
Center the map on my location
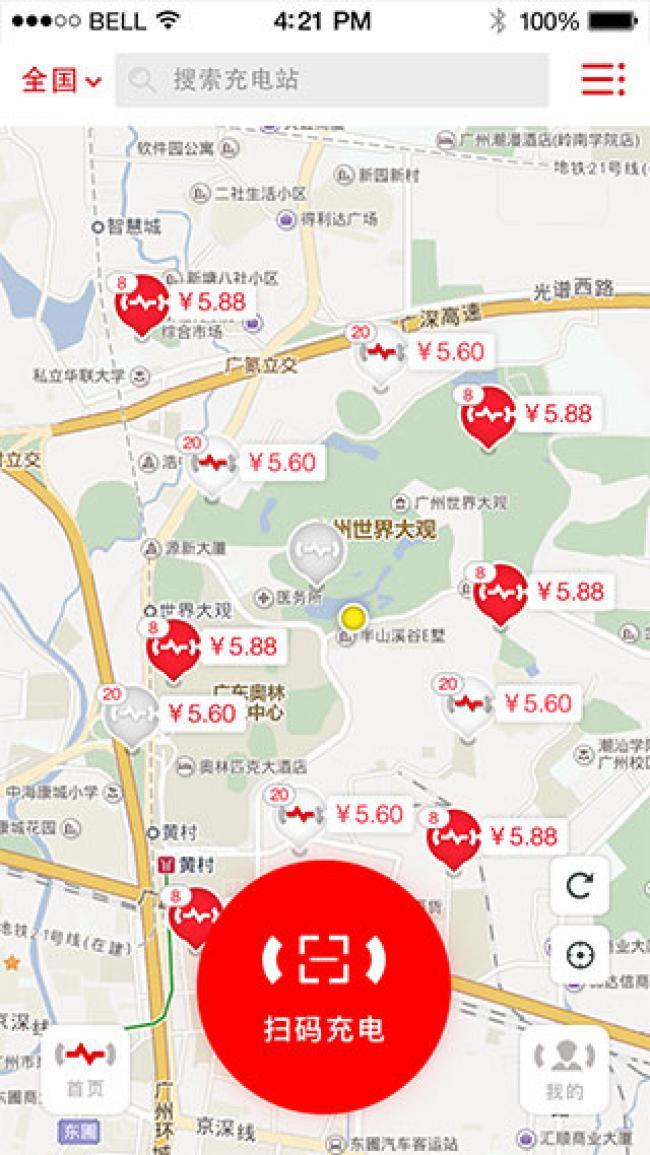tap(579, 955)
